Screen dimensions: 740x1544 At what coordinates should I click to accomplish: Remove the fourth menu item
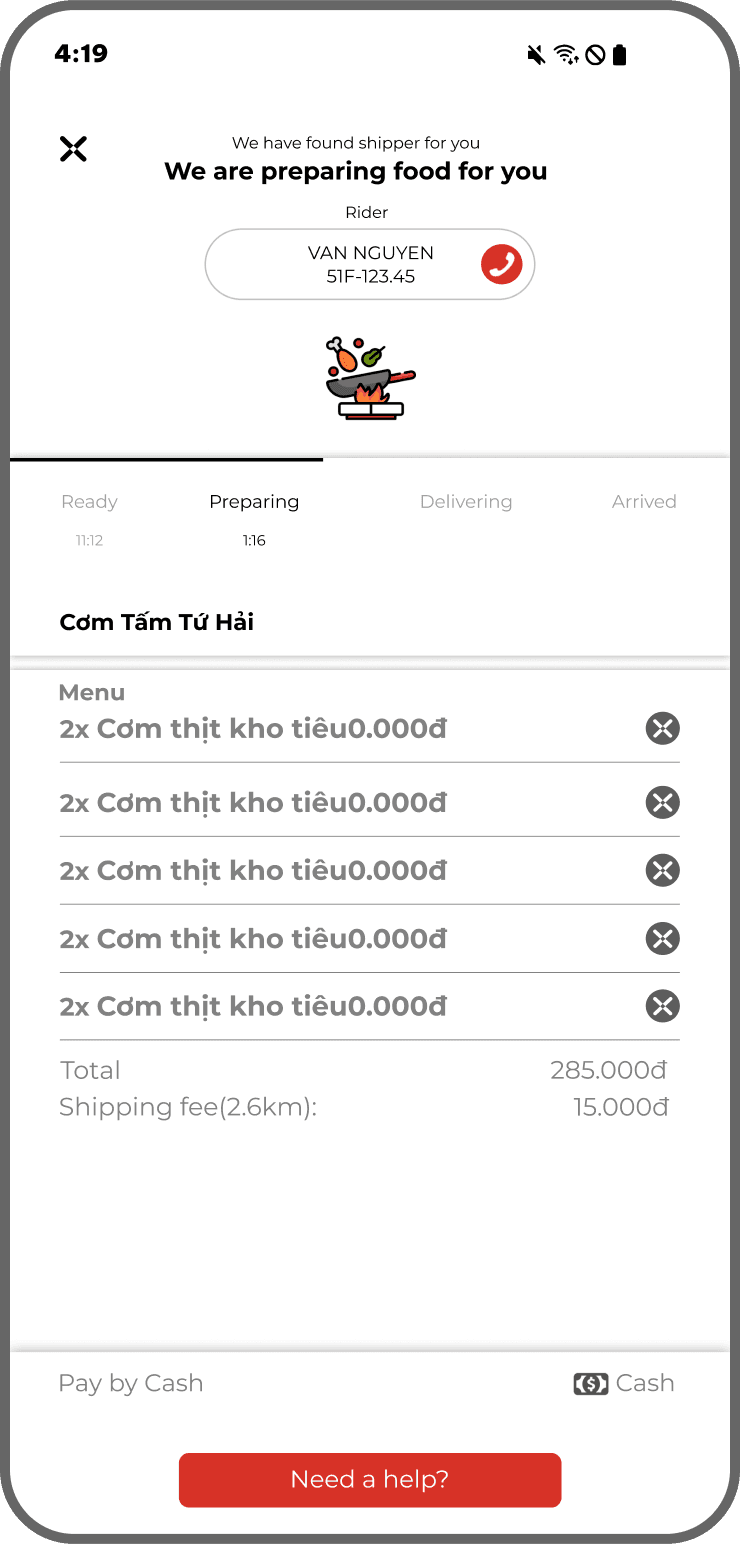click(x=662, y=938)
